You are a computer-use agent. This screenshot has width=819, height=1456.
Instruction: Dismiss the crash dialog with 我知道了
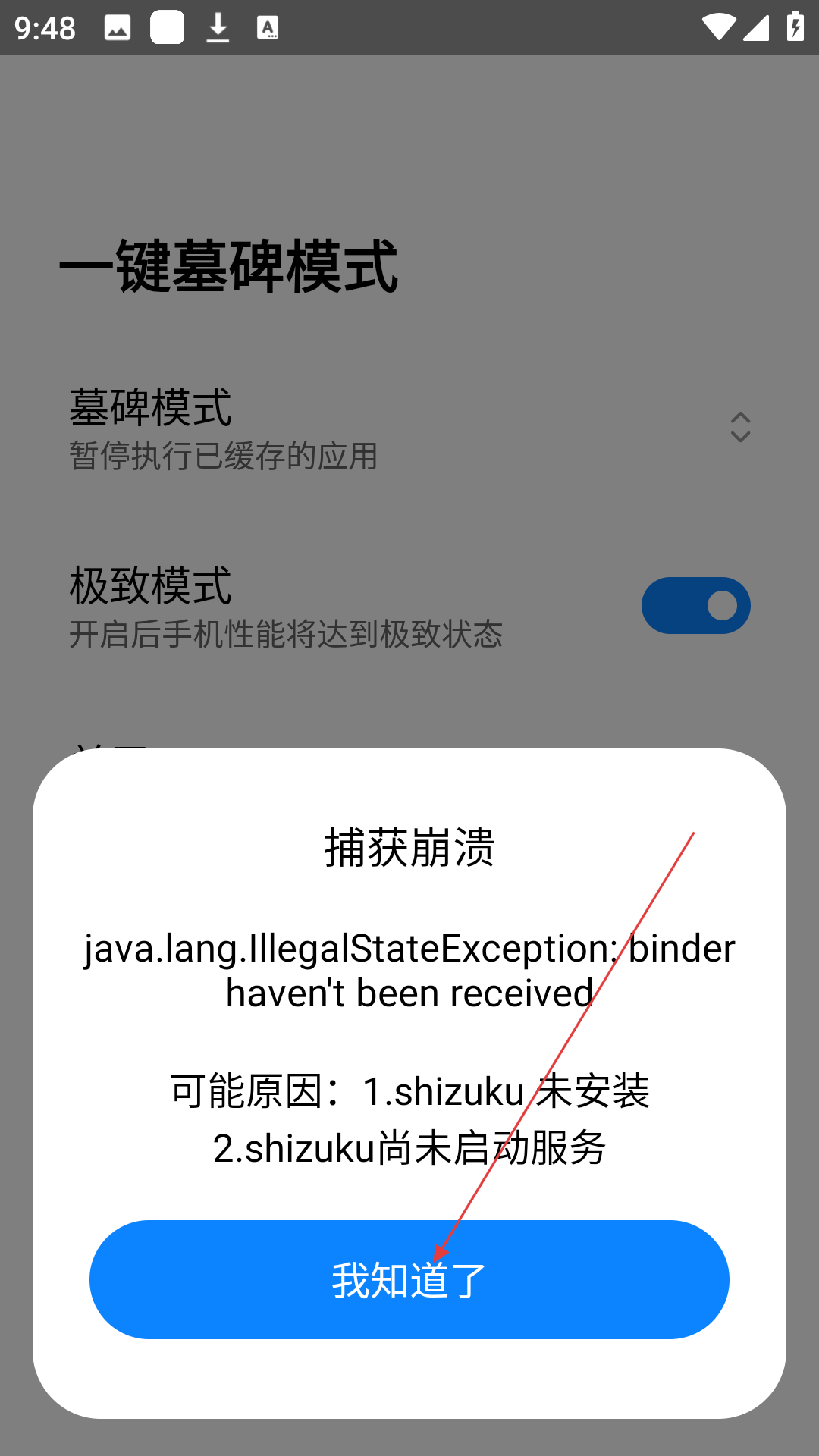409,1279
